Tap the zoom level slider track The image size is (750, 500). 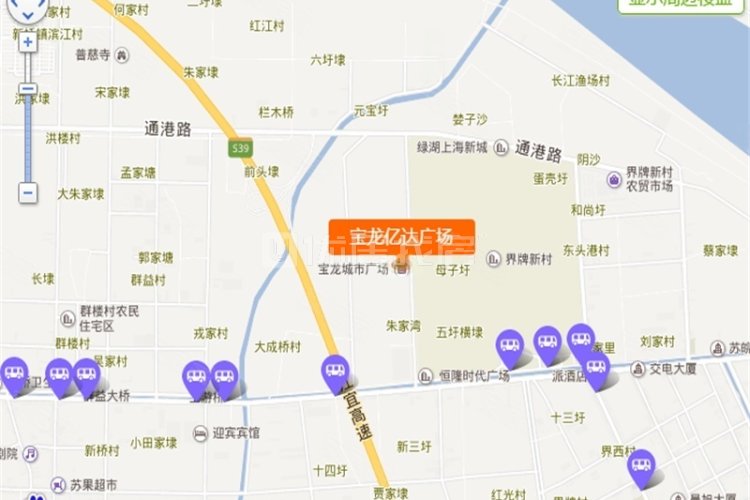pos(28,140)
